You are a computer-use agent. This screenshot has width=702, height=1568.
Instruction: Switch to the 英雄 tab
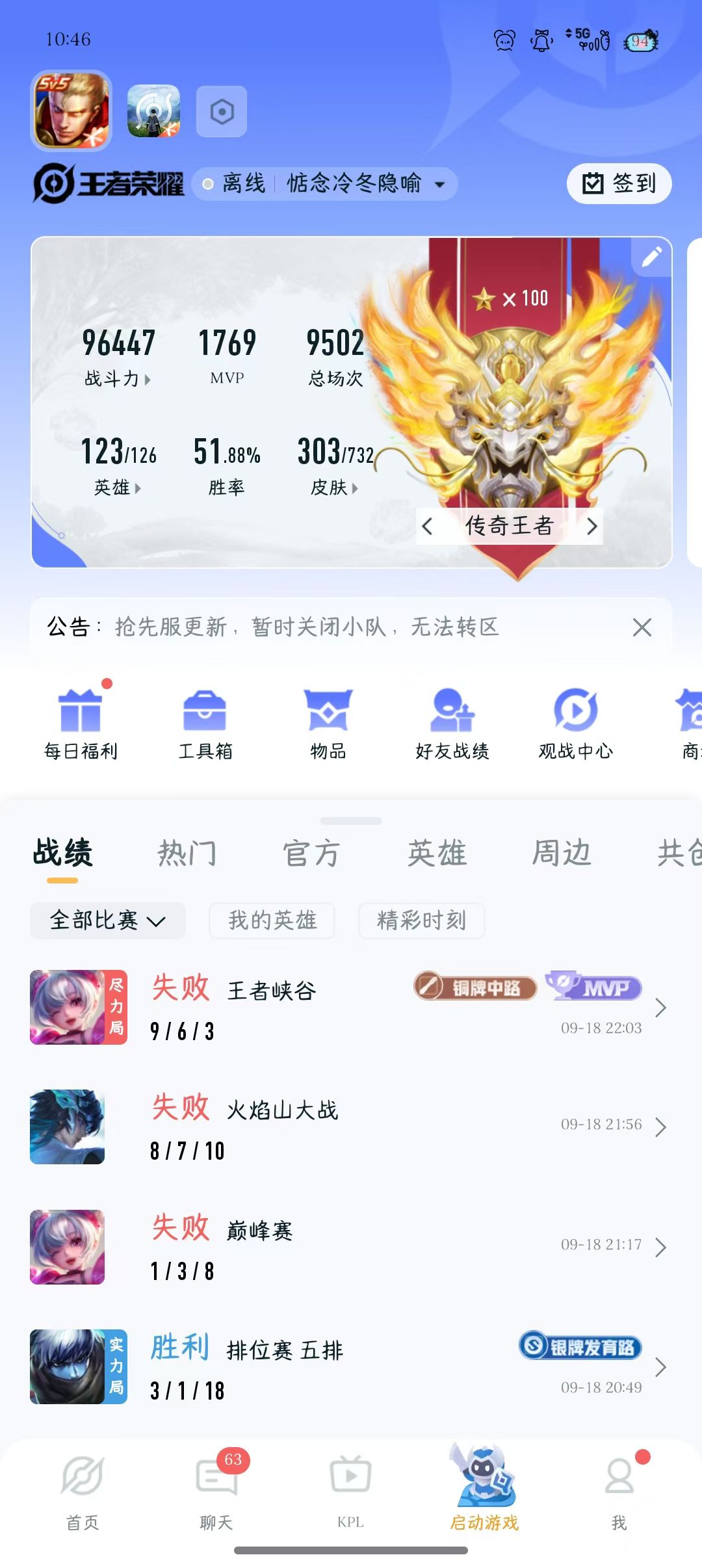[437, 853]
